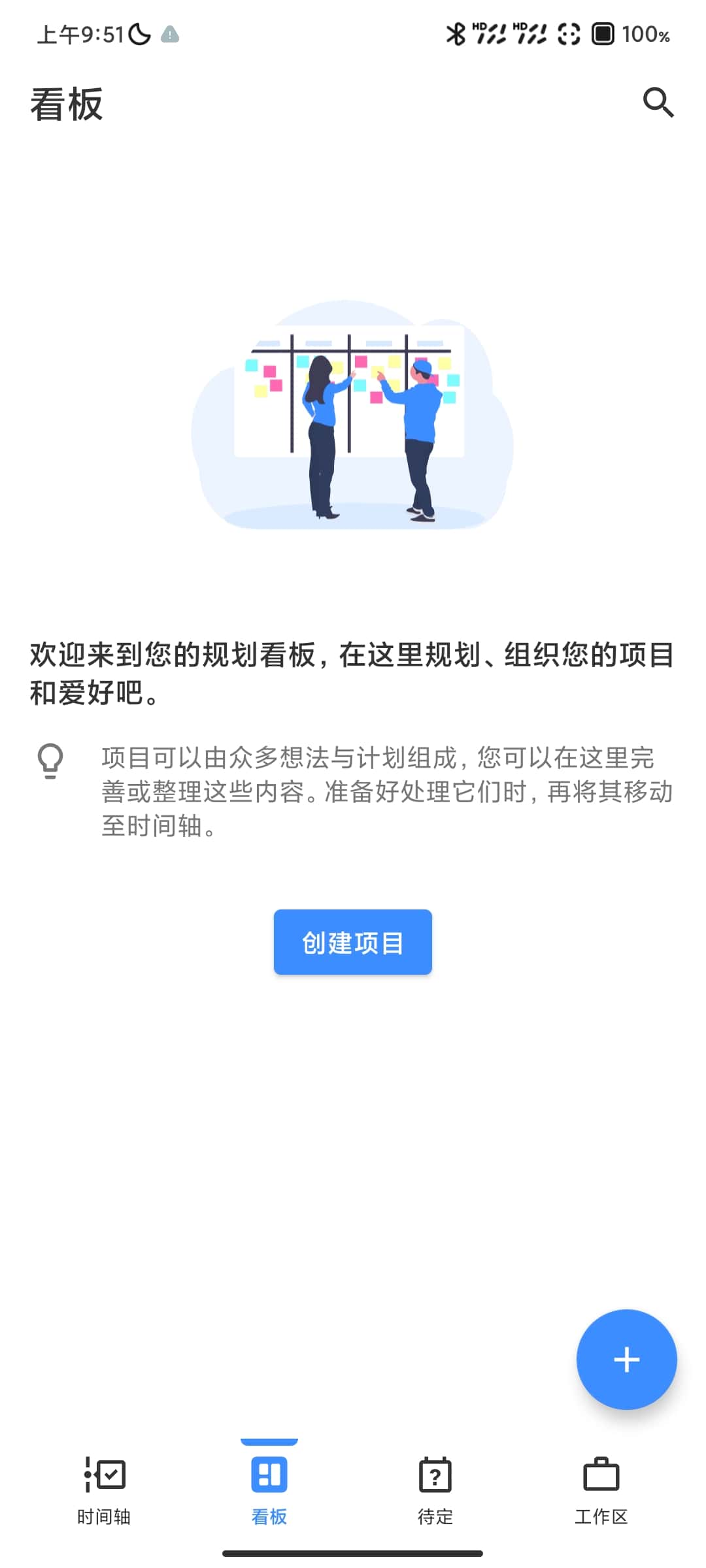Screen dimensions: 706x1568
Task: Tap the 创建项目 button
Action: tap(352, 941)
